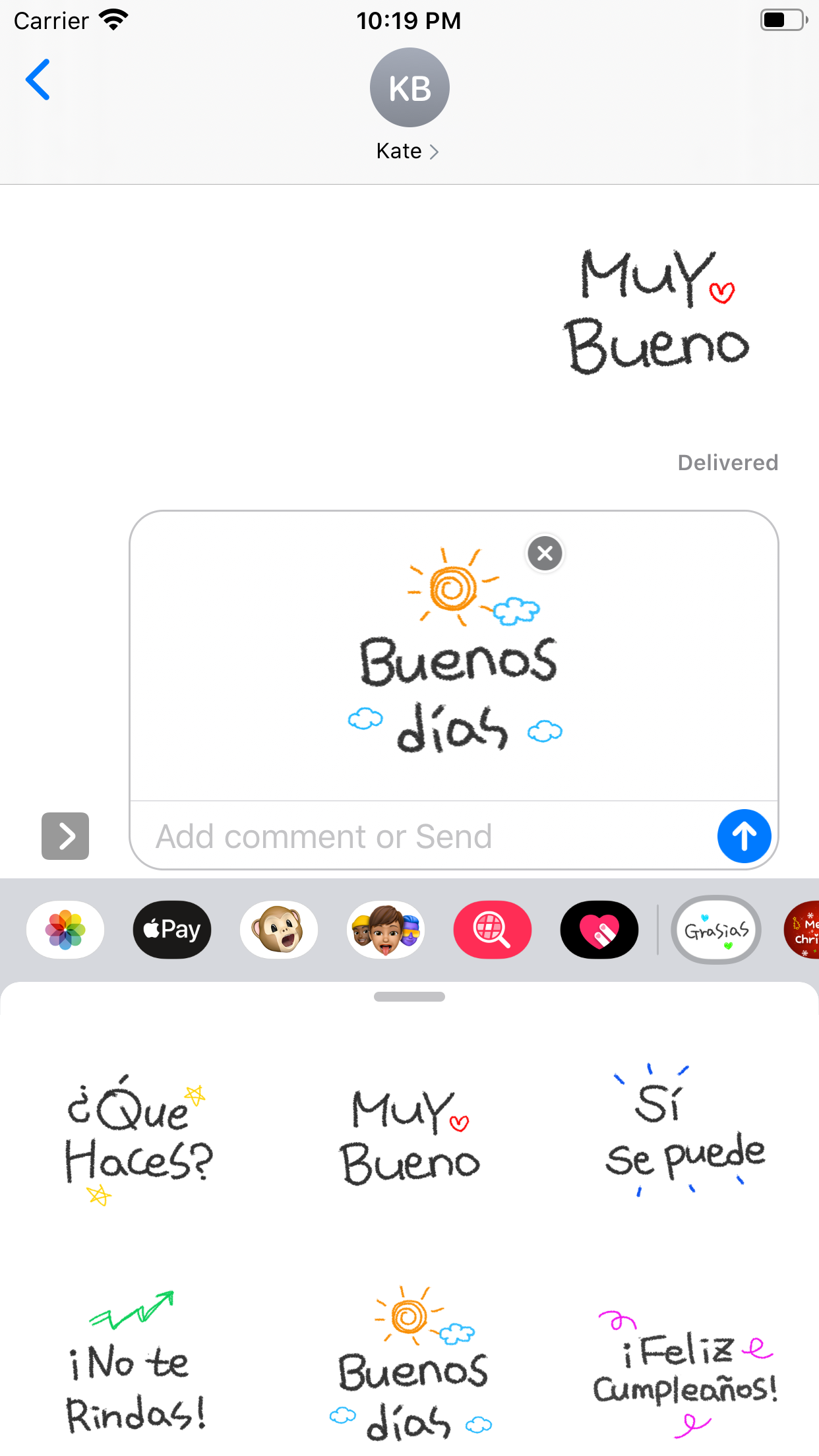Viewport: 819px width, 1456px height.
Task: Tap the sticker drawer grabber handle
Action: [409, 996]
